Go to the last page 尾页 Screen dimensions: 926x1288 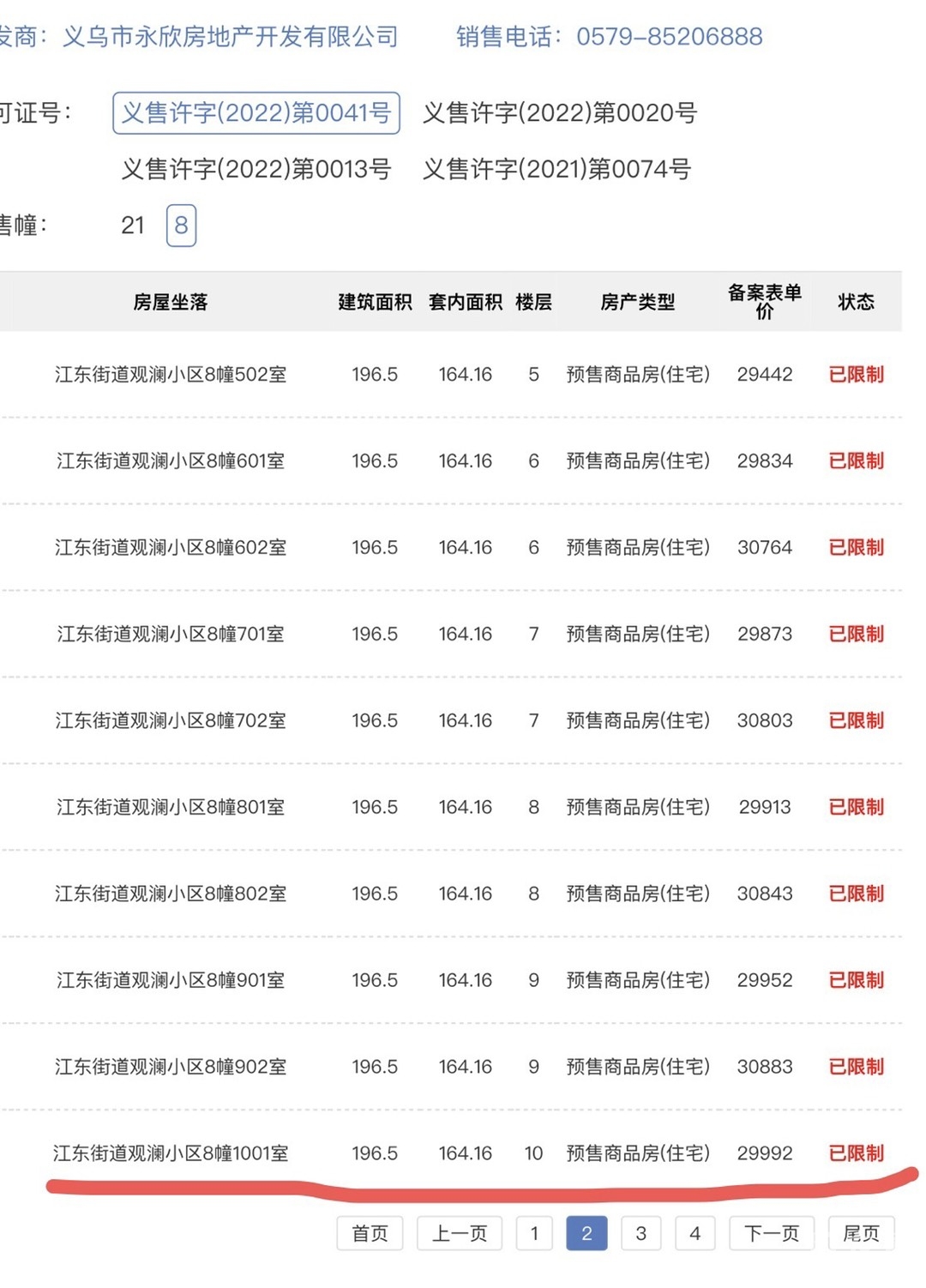[x=861, y=1233]
